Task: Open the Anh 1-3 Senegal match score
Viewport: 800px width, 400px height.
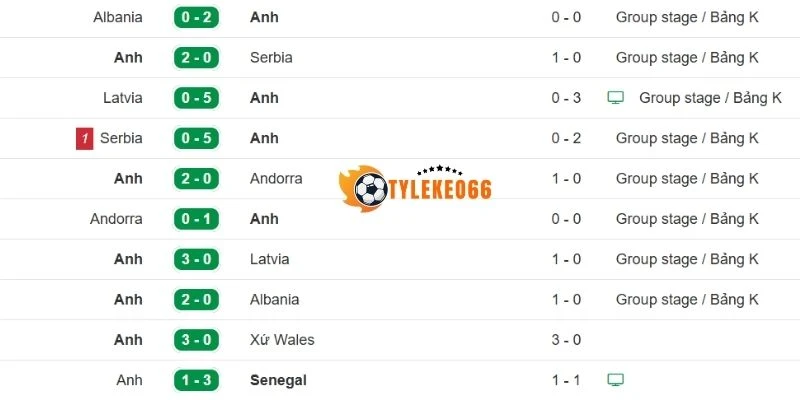Action: pyautogui.click(x=197, y=380)
